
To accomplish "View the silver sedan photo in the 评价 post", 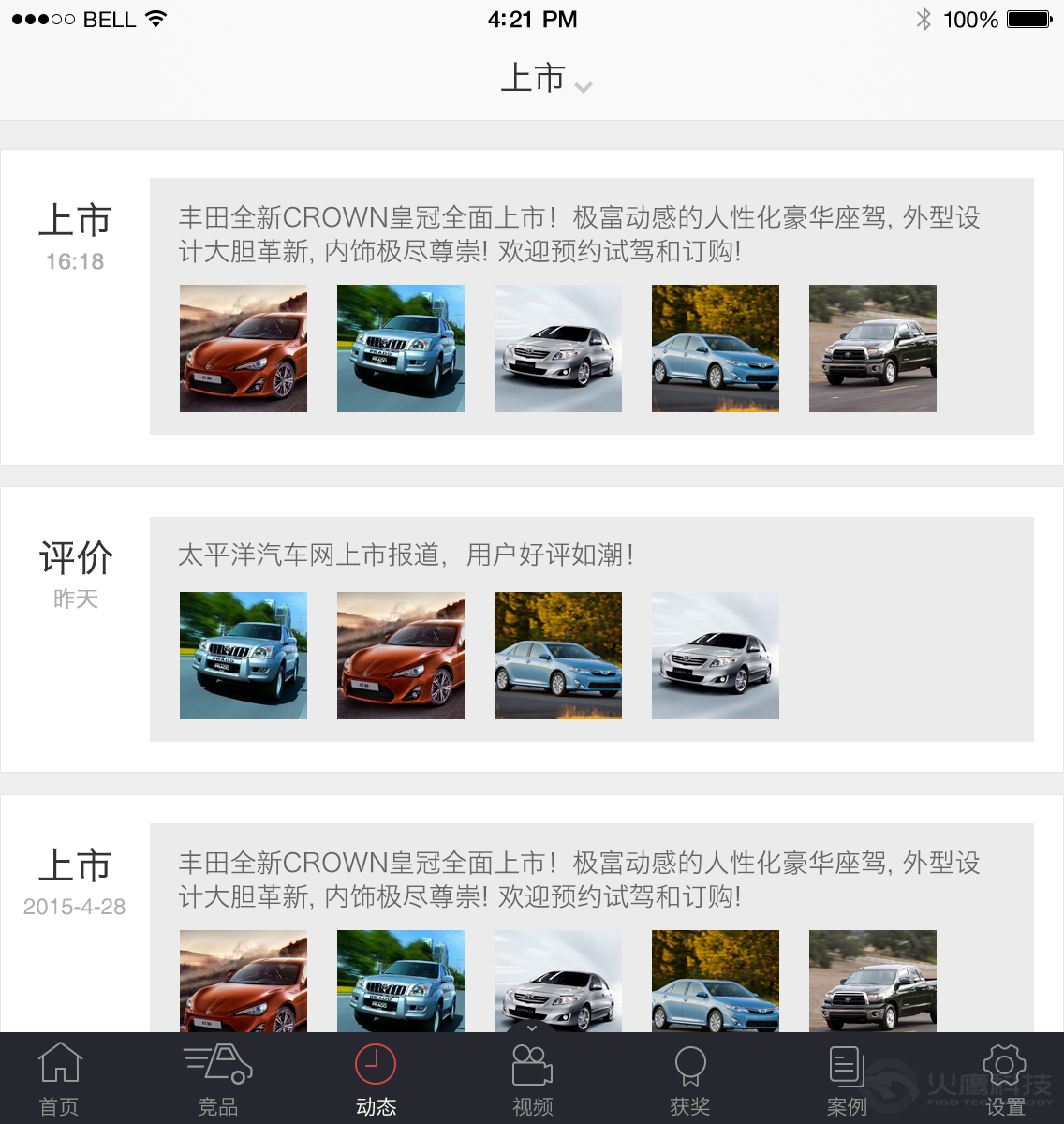I will pyautogui.click(x=716, y=656).
